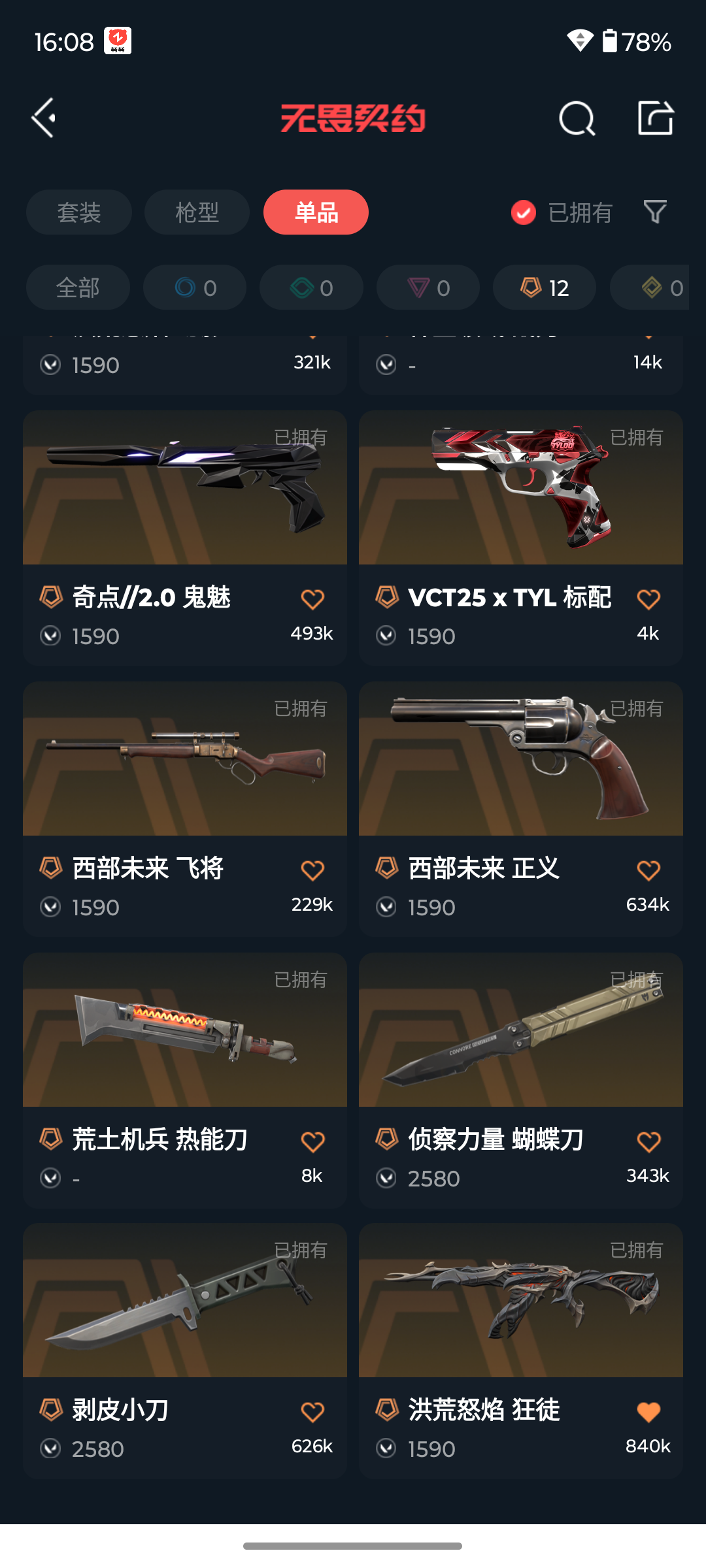Select the orange rarity chip showing 12
The height and width of the screenshot is (1568, 706).
(x=545, y=287)
